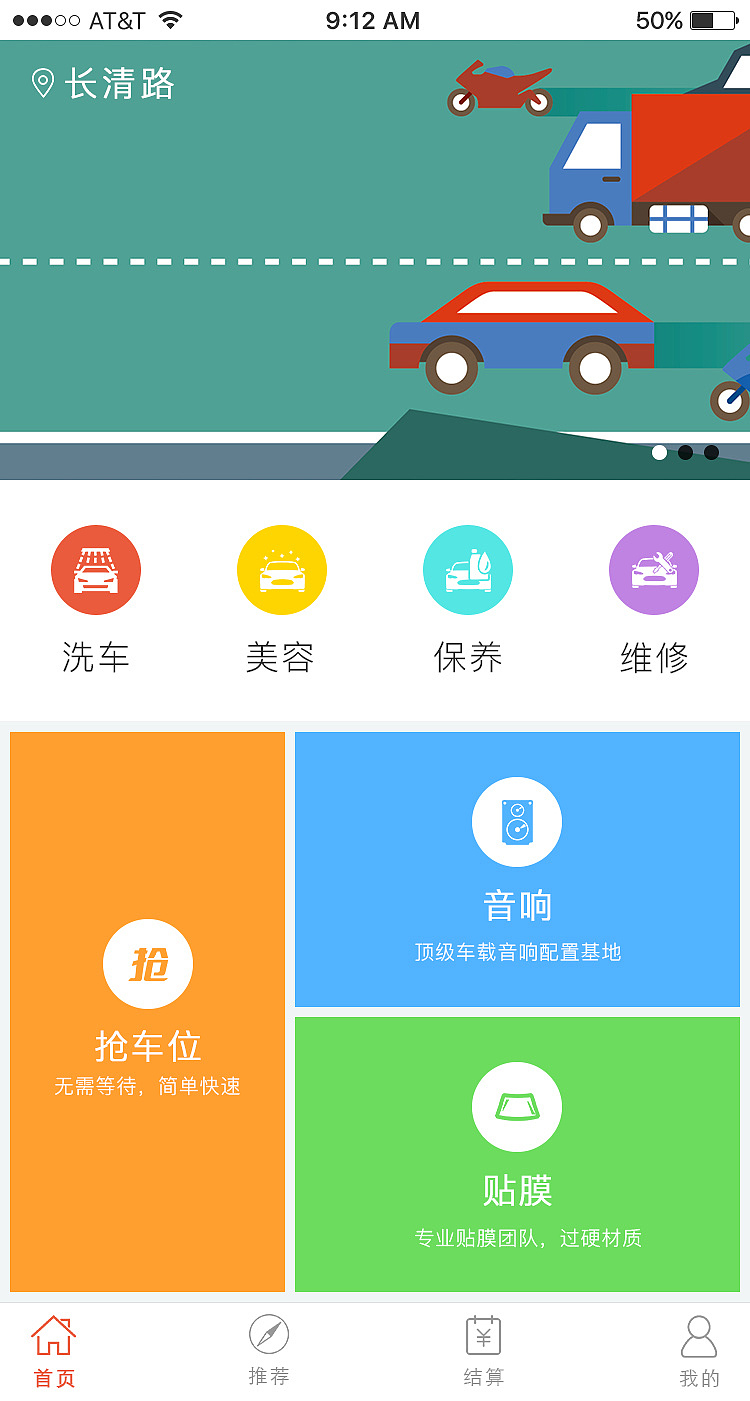Select the 洗车 car wash icon
The image size is (750, 1401).
tap(96, 569)
